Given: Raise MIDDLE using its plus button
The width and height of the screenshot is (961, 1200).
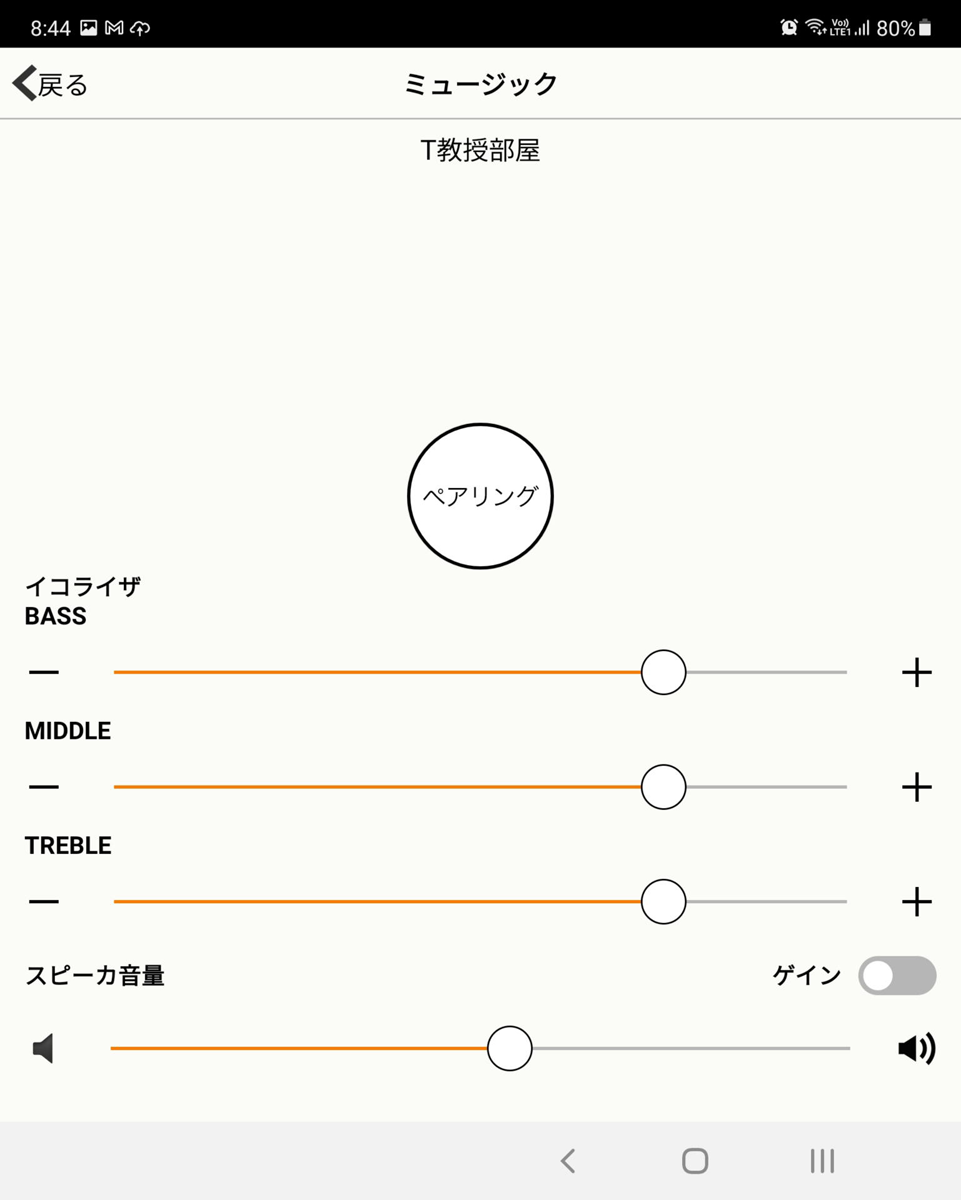Looking at the screenshot, I should (916, 787).
